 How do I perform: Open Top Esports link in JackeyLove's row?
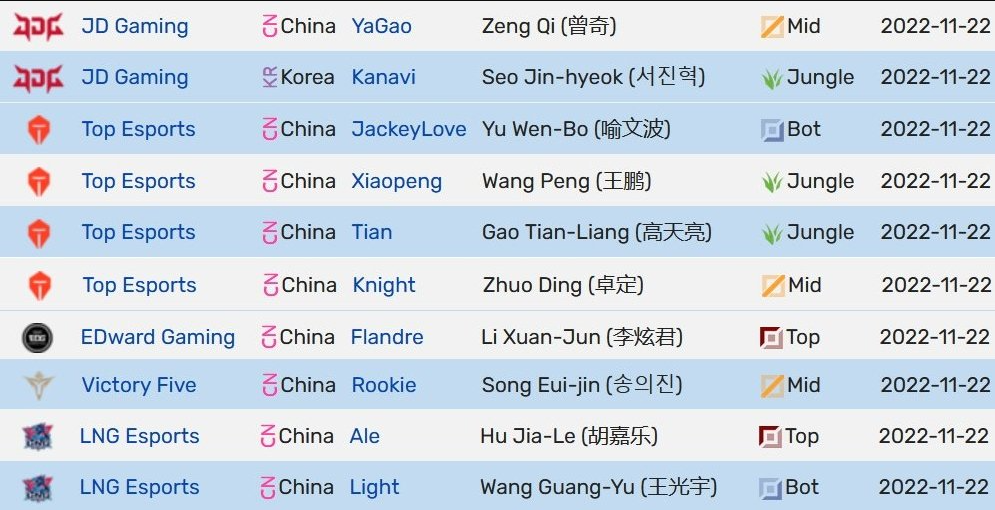coord(138,129)
